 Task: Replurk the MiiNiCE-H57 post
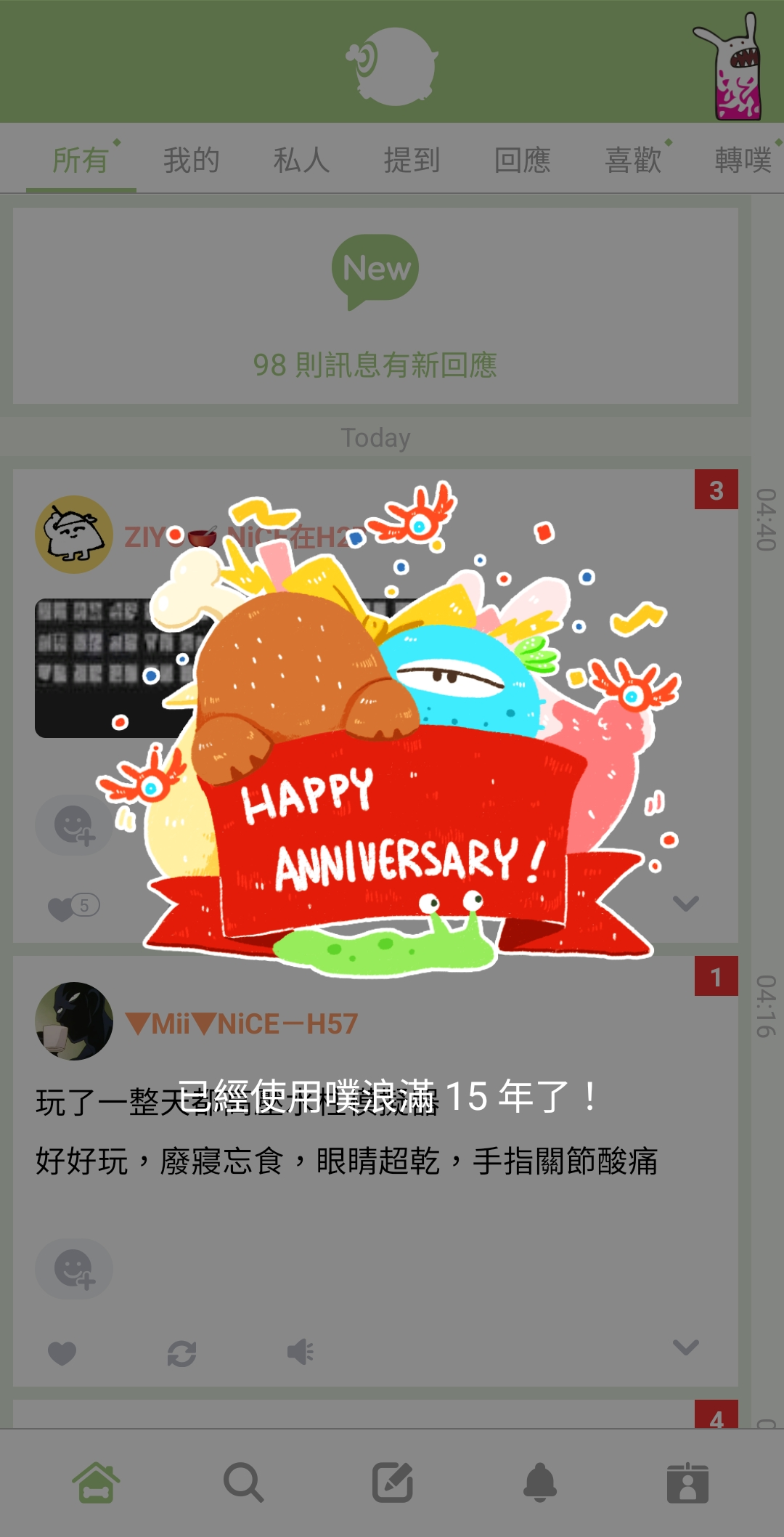[x=181, y=1353]
